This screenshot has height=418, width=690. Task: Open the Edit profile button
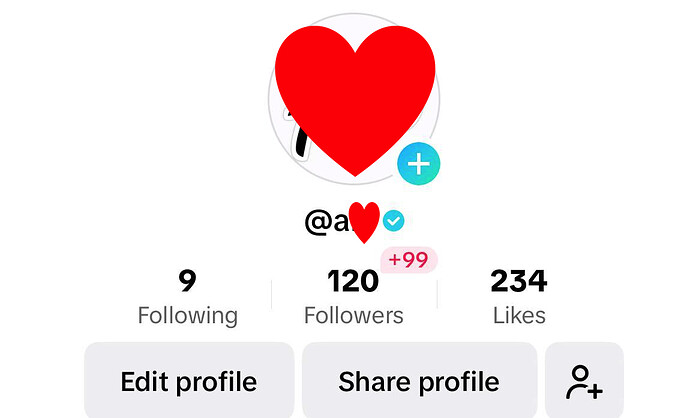tap(189, 381)
